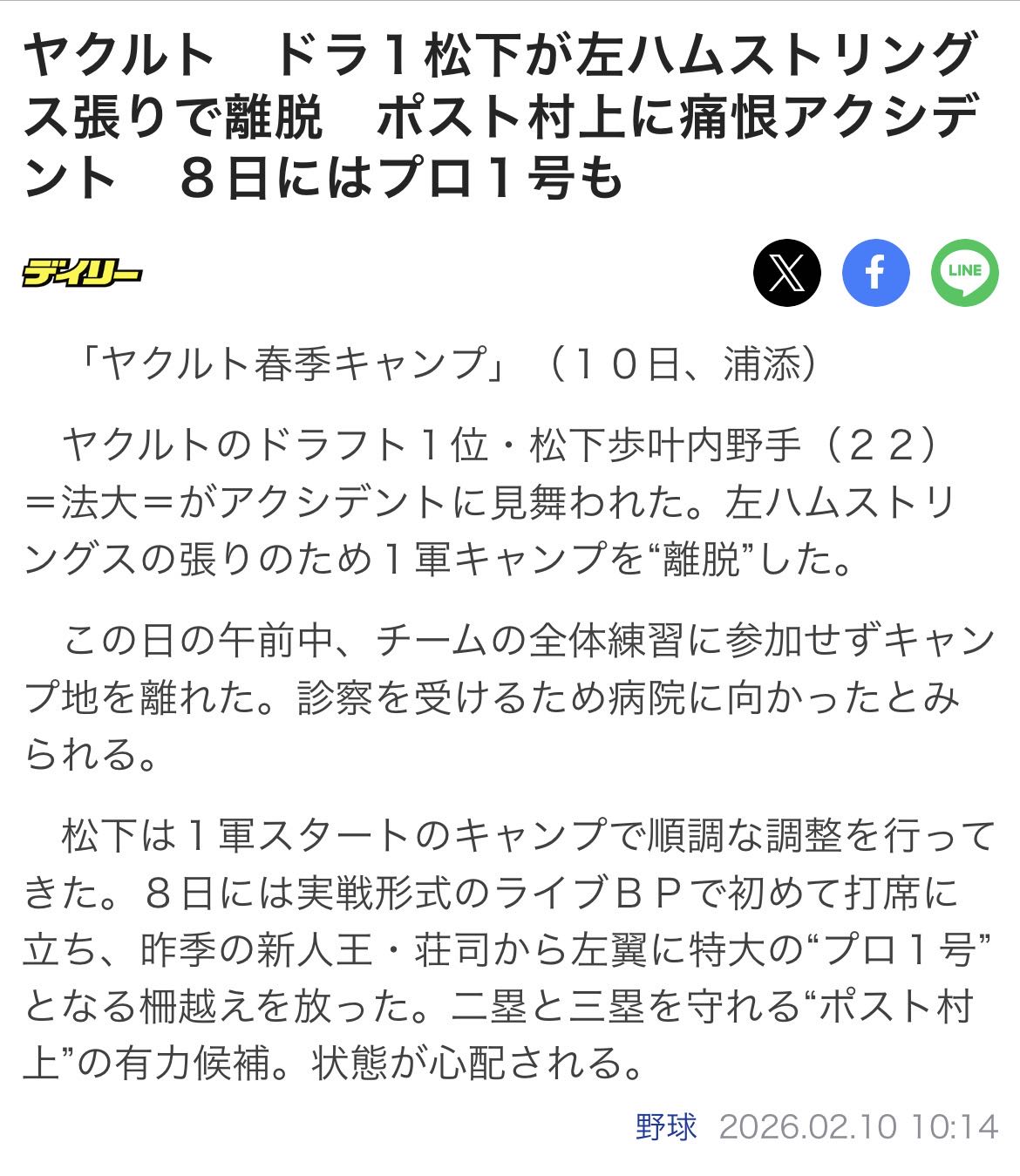Open the デイリー publisher logo
Screen dimensions: 1020x1176
[82, 273]
